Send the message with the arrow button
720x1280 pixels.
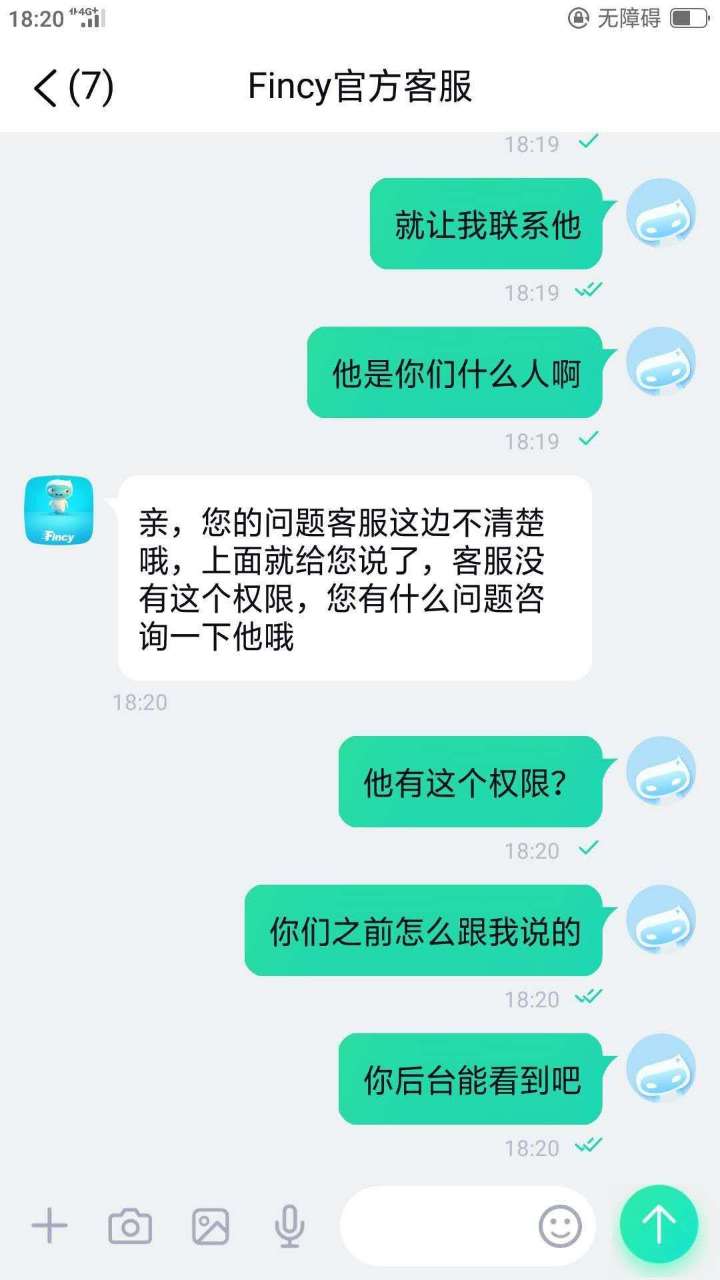[x=658, y=1224]
